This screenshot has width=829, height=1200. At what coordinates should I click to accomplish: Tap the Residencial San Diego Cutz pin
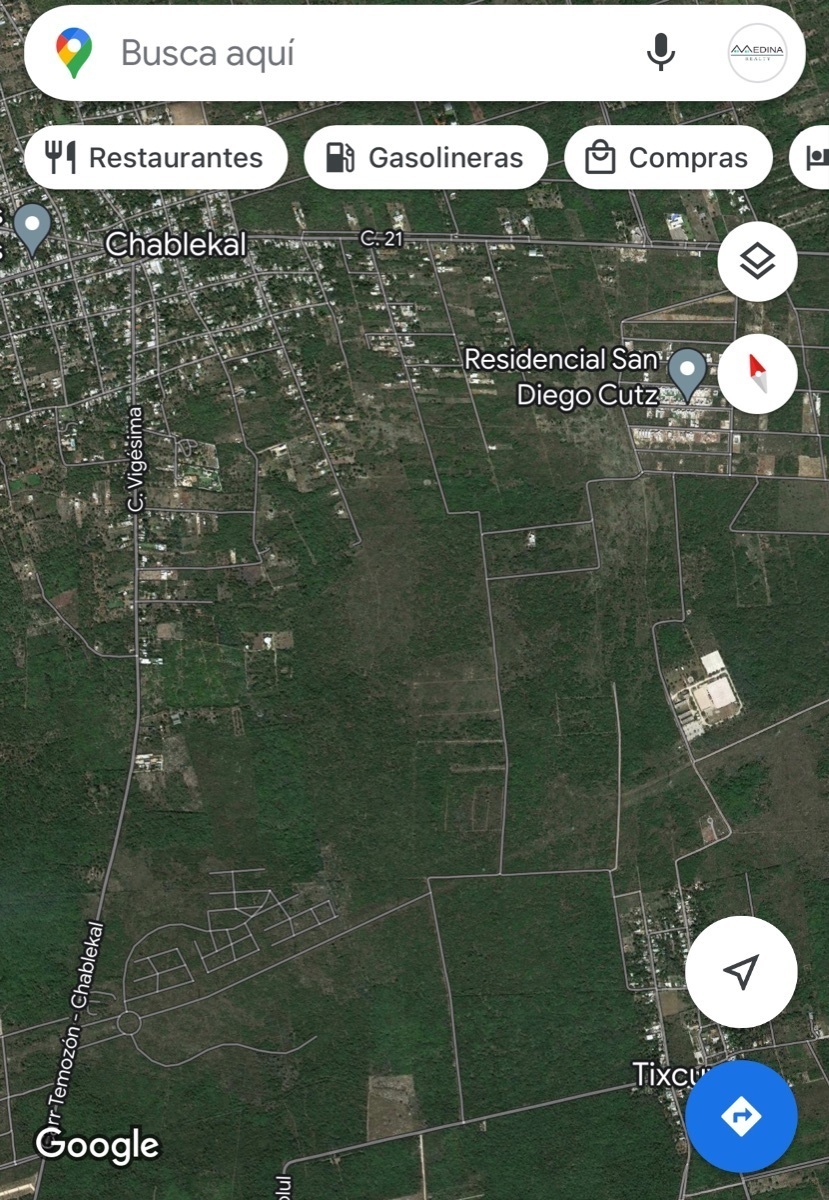click(687, 373)
